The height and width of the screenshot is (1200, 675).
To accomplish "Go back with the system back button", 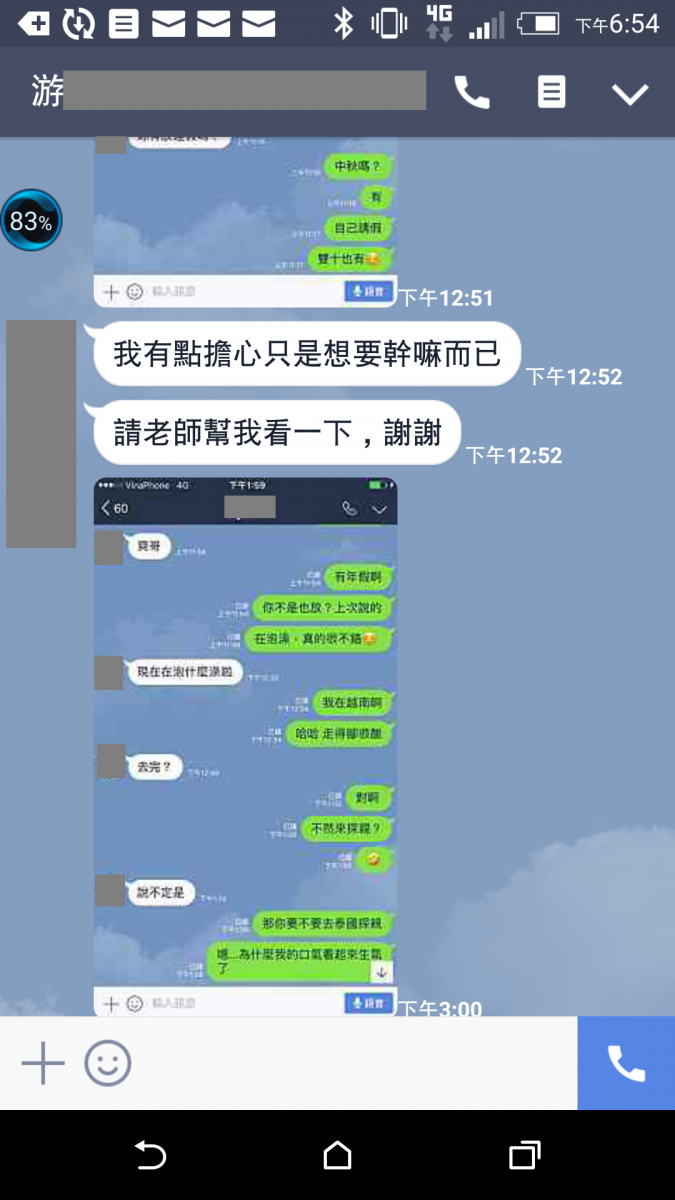I will pos(150,1156).
